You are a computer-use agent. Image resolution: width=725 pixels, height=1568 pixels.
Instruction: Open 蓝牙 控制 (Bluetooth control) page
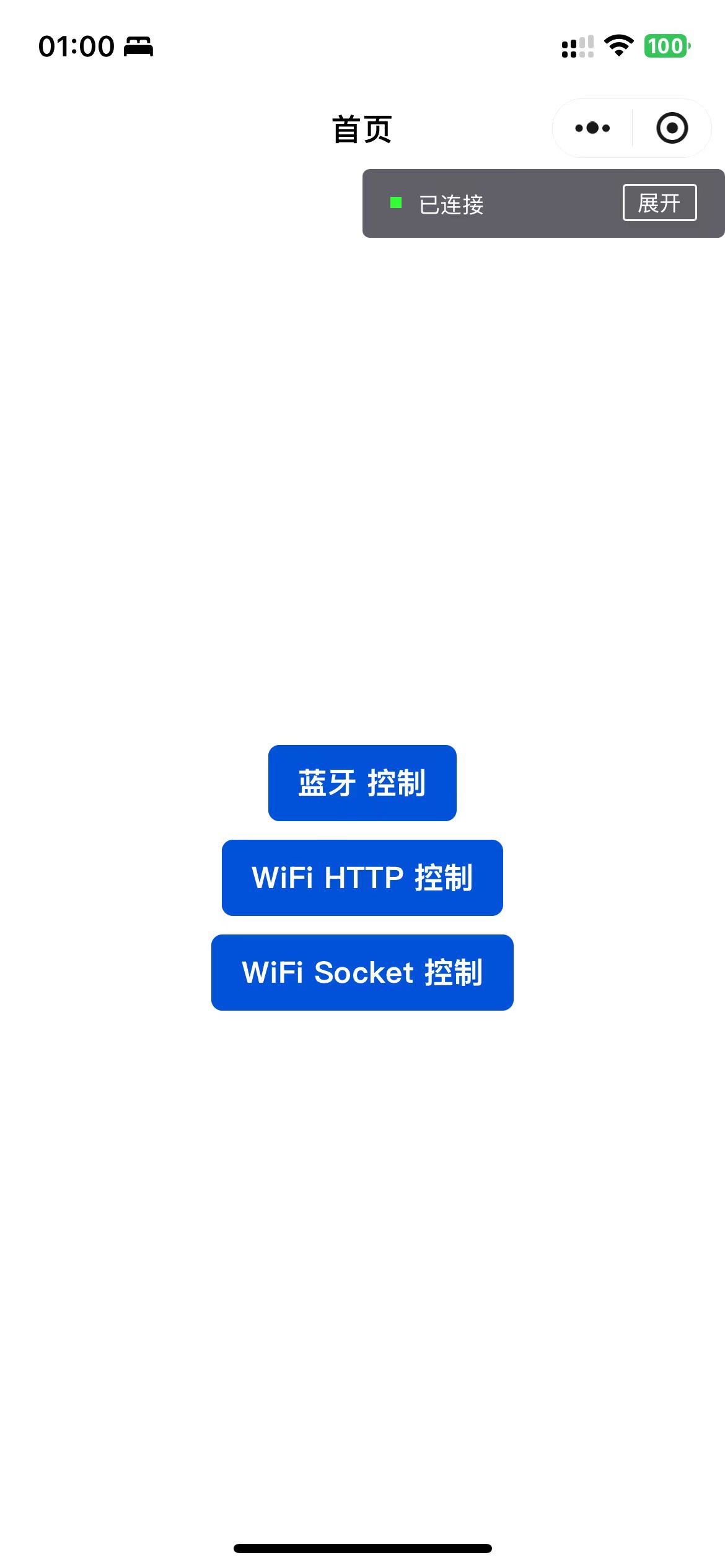click(361, 782)
